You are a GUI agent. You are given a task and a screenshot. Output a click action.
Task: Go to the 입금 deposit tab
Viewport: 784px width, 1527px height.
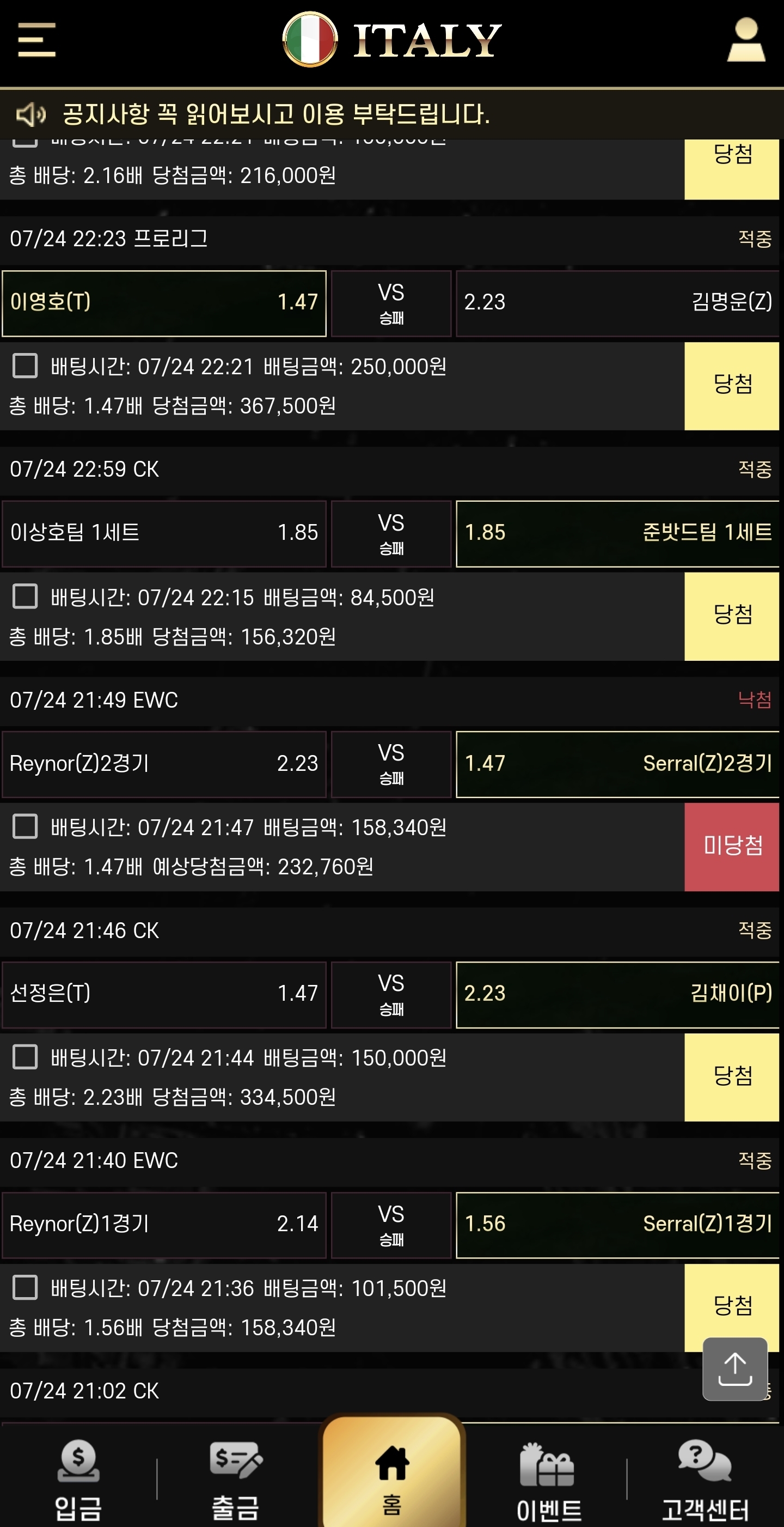pyautogui.click(x=78, y=1480)
